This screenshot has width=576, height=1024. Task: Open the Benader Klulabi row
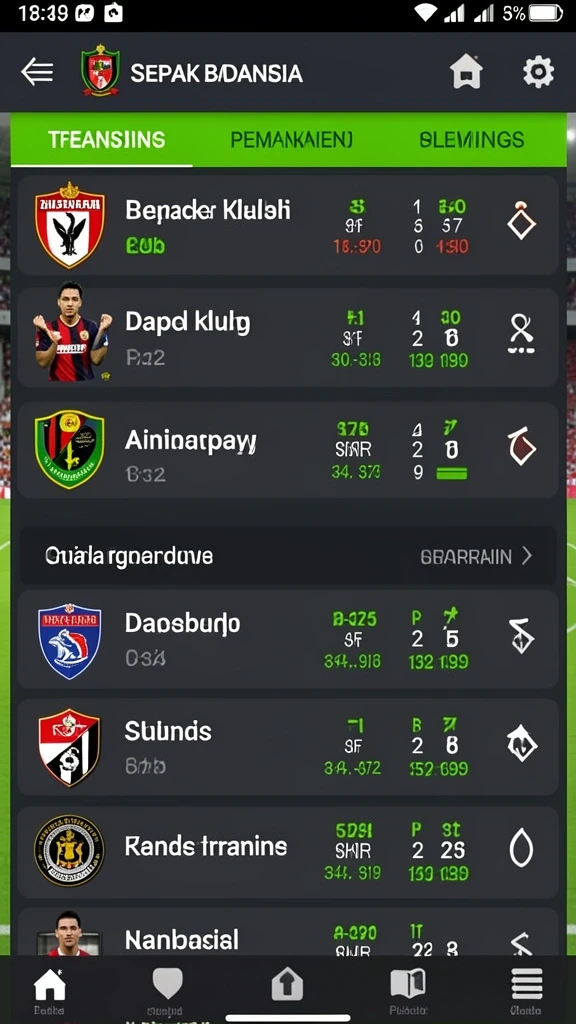(288, 225)
